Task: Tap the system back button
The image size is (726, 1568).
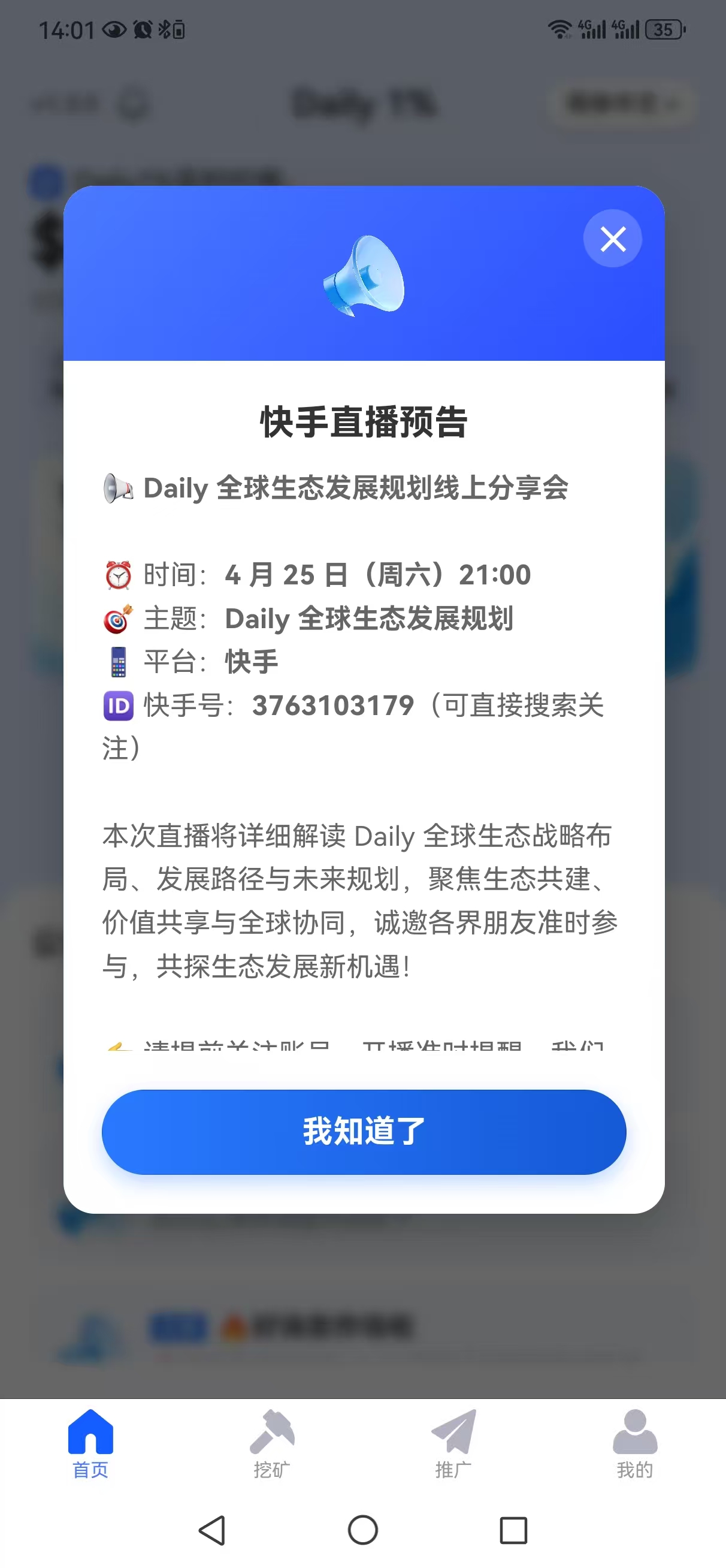Action: [213, 1530]
